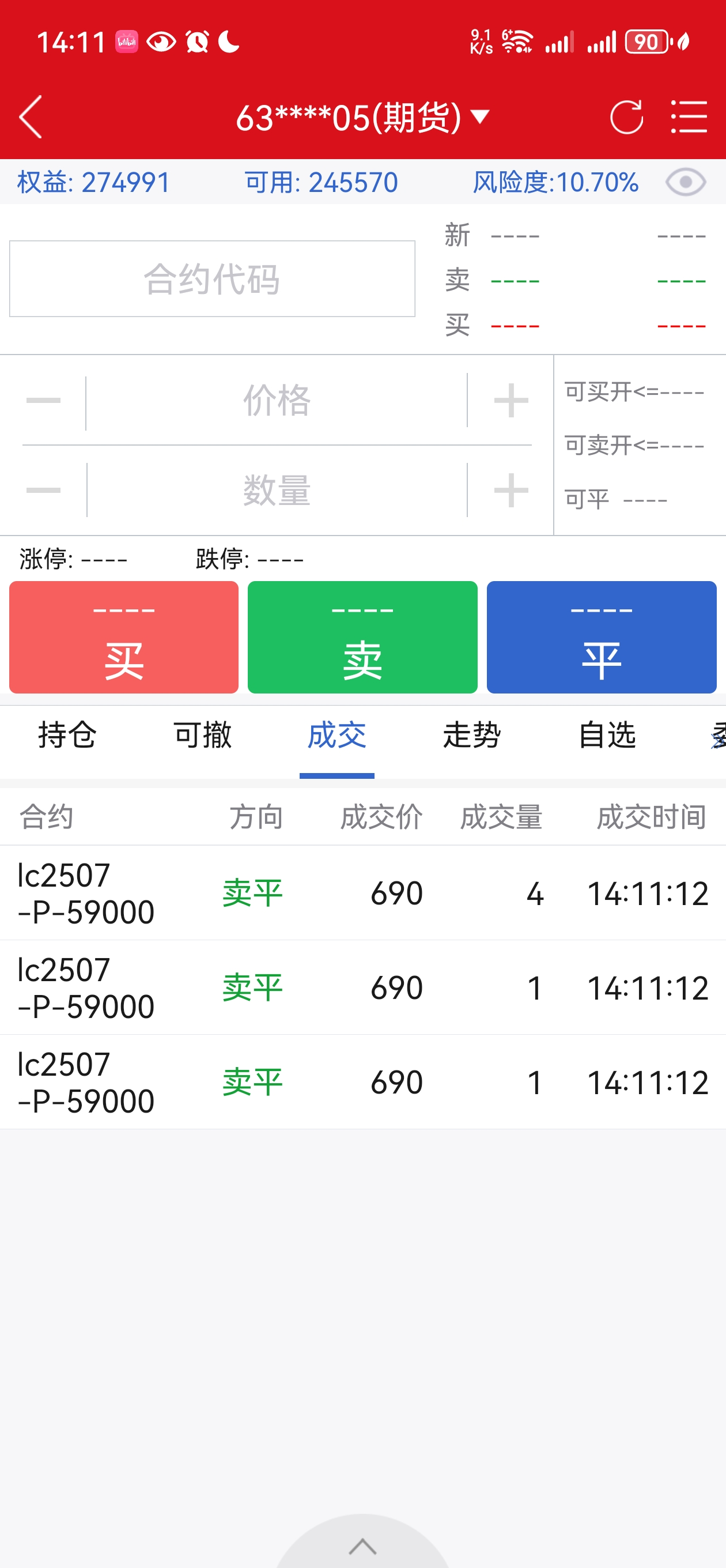726x1568 pixels.
Task: Expand the bottom panel with the up chevron
Action: (362, 1546)
